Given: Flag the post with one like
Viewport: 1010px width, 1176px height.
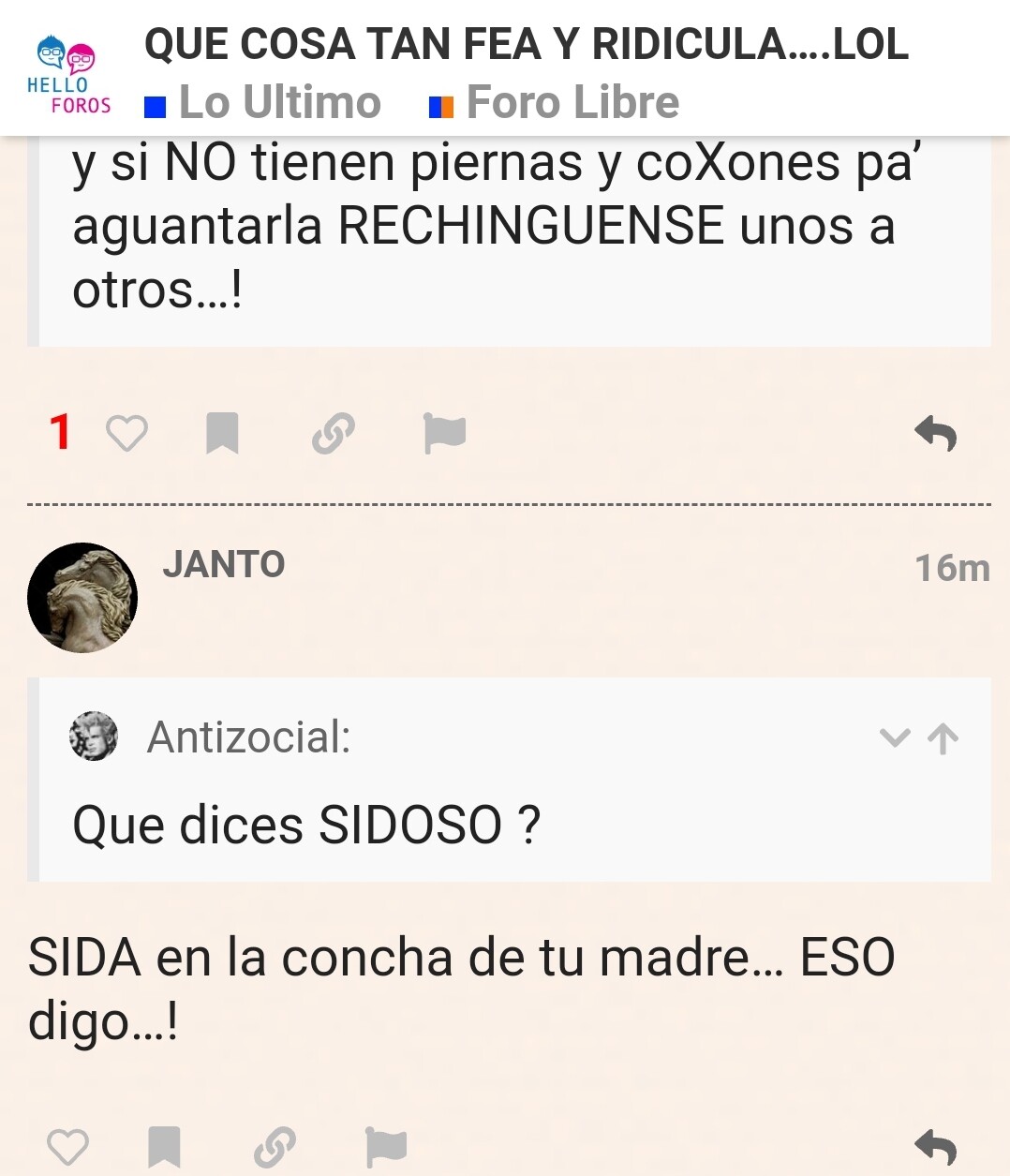Looking at the screenshot, I should click(444, 434).
